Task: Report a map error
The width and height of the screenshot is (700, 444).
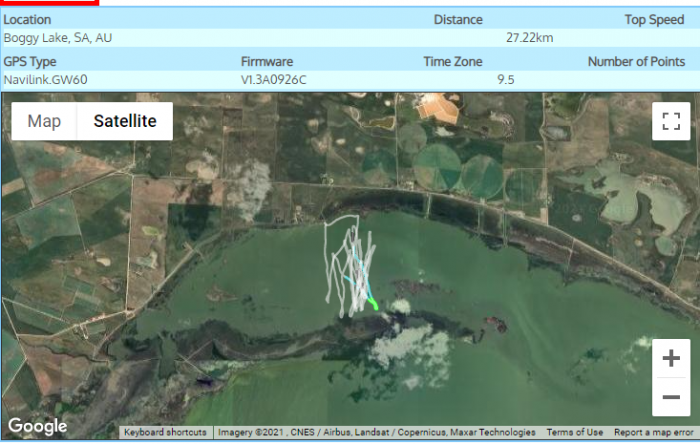Action: point(654,432)
